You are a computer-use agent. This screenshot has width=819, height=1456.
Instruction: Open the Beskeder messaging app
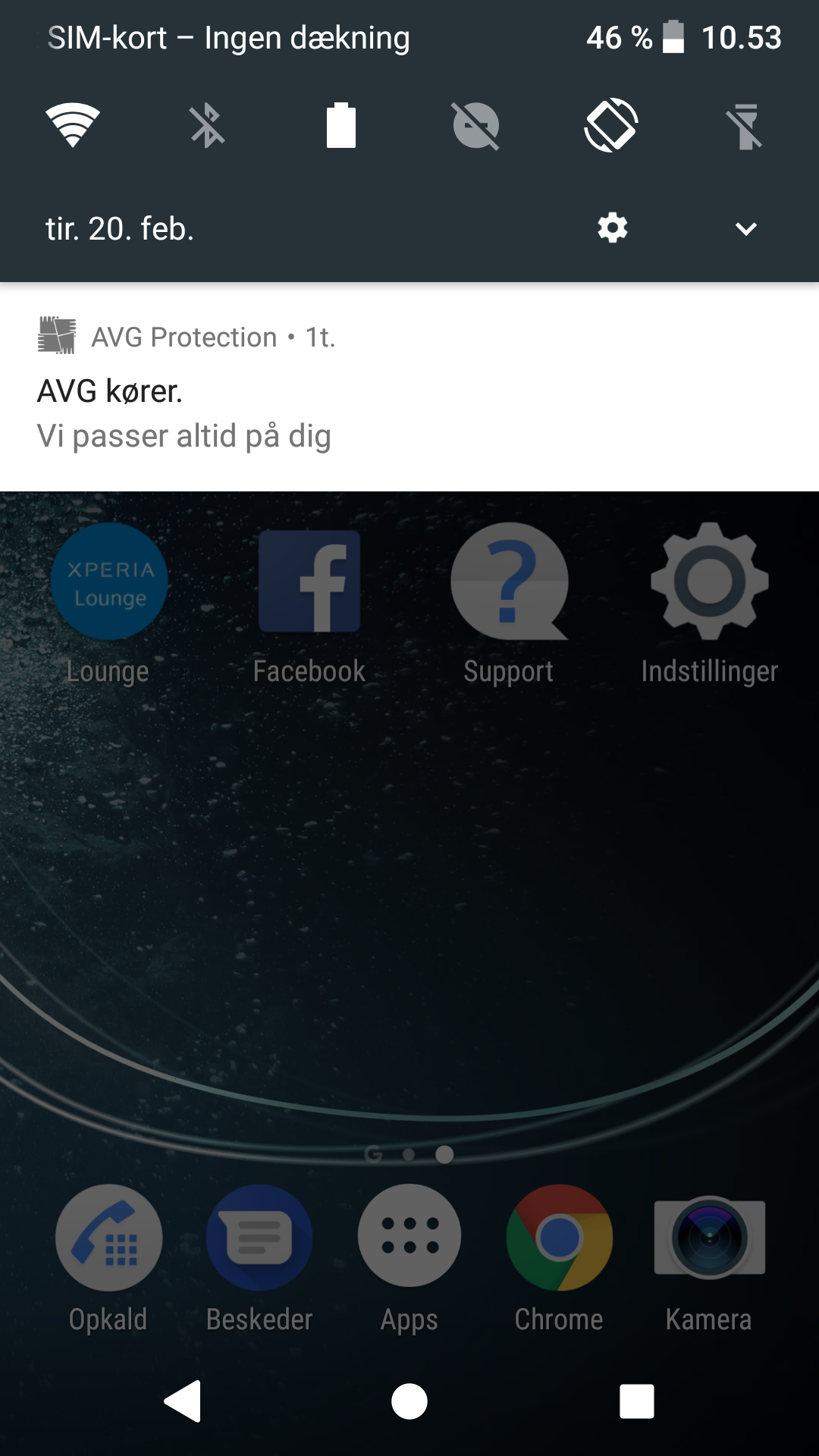[259, 1238]
